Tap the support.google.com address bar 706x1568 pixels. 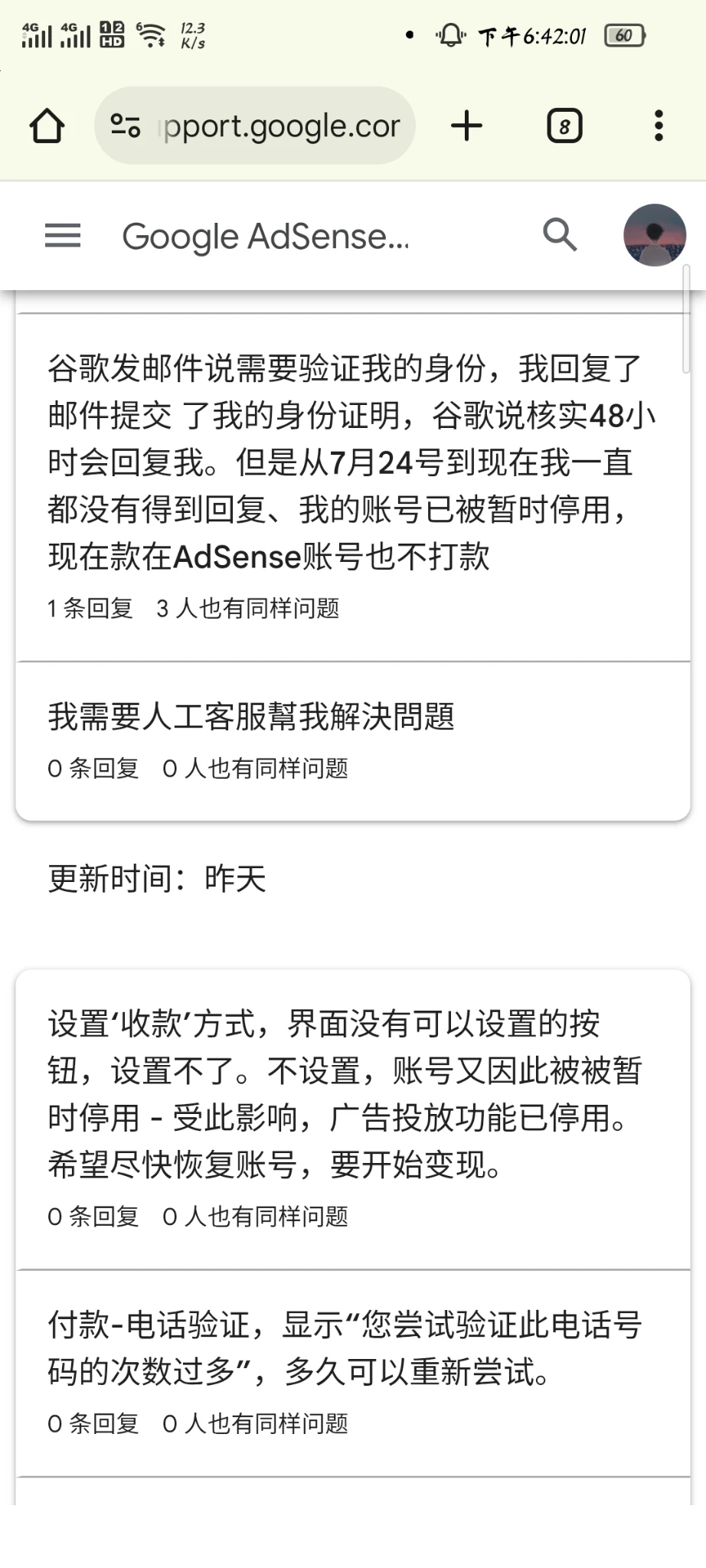click(280, 126)
